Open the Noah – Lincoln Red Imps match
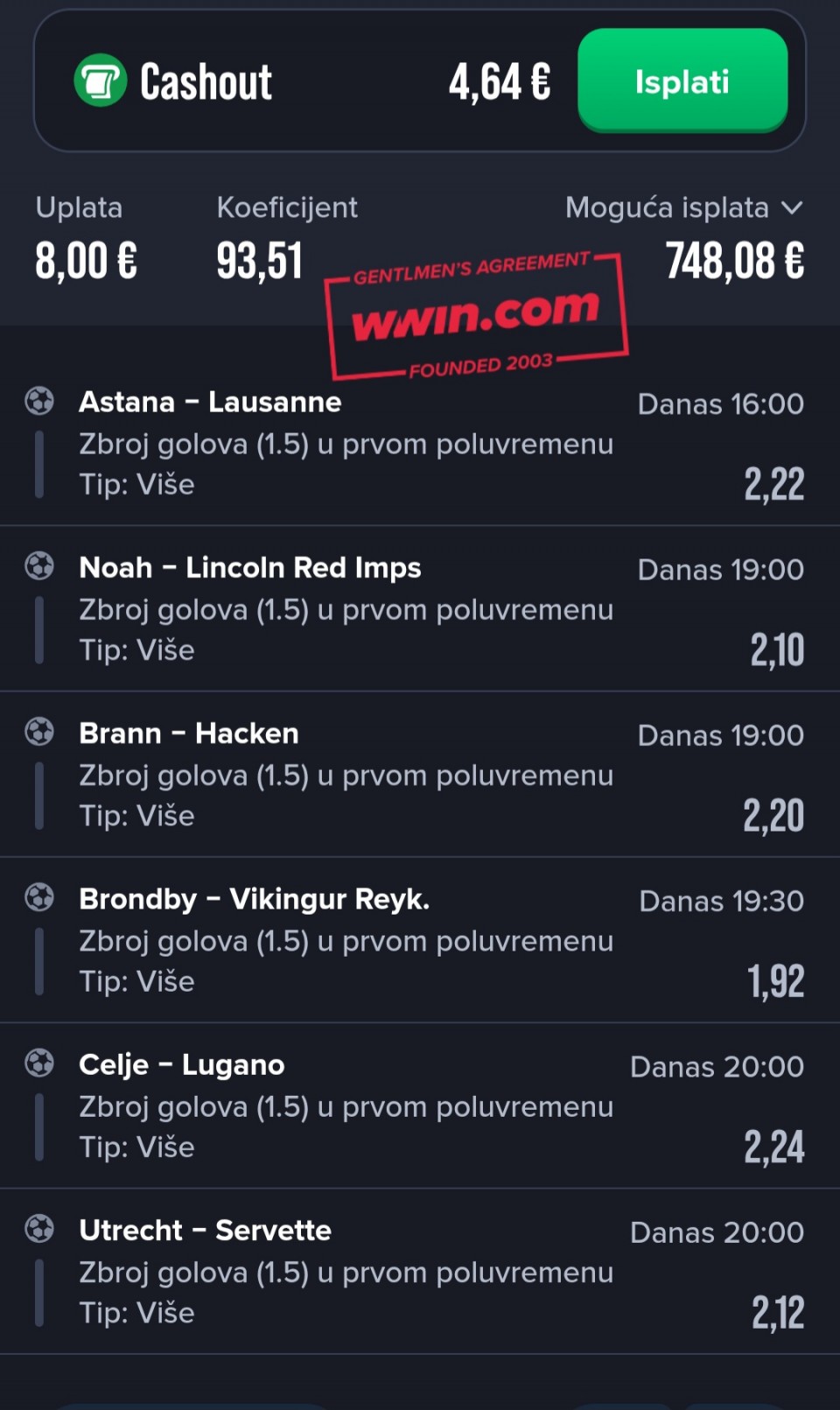 click(x=249, y=567)
